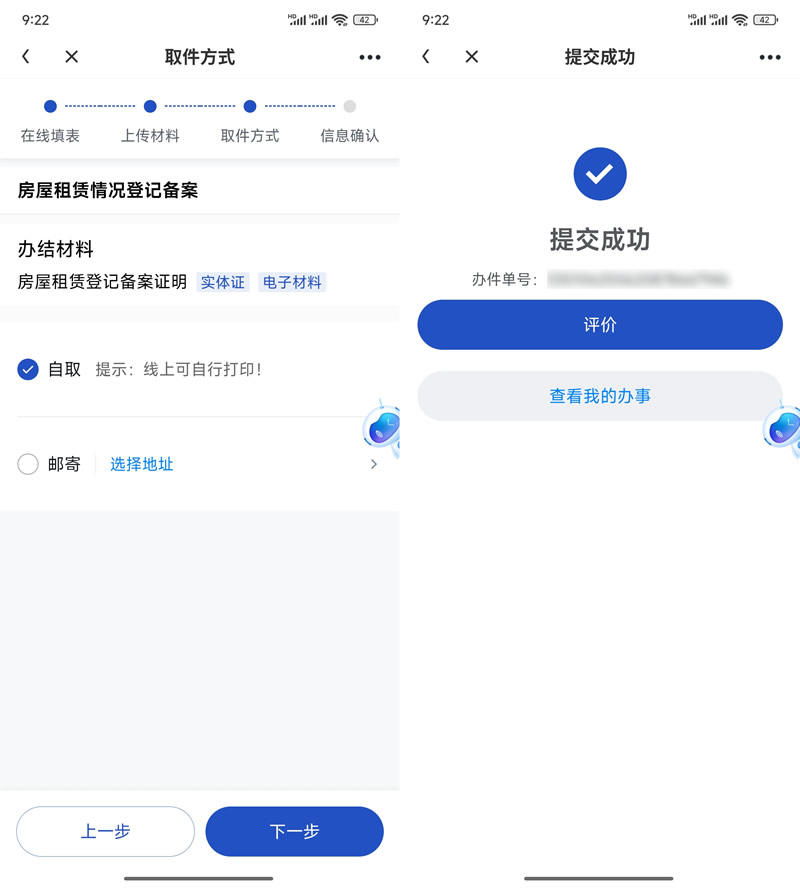This screenshot has width=800, height=888.
Task: Open overflow menu on 提交成功 screen
Action: pos(770,57)
